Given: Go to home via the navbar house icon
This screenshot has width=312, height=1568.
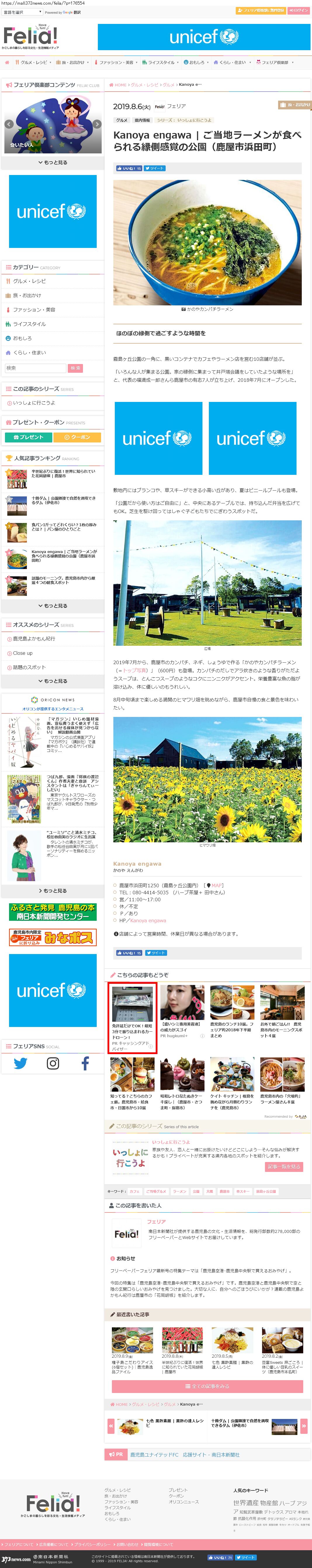Looking at the screenshot, I should coord(7,62).
